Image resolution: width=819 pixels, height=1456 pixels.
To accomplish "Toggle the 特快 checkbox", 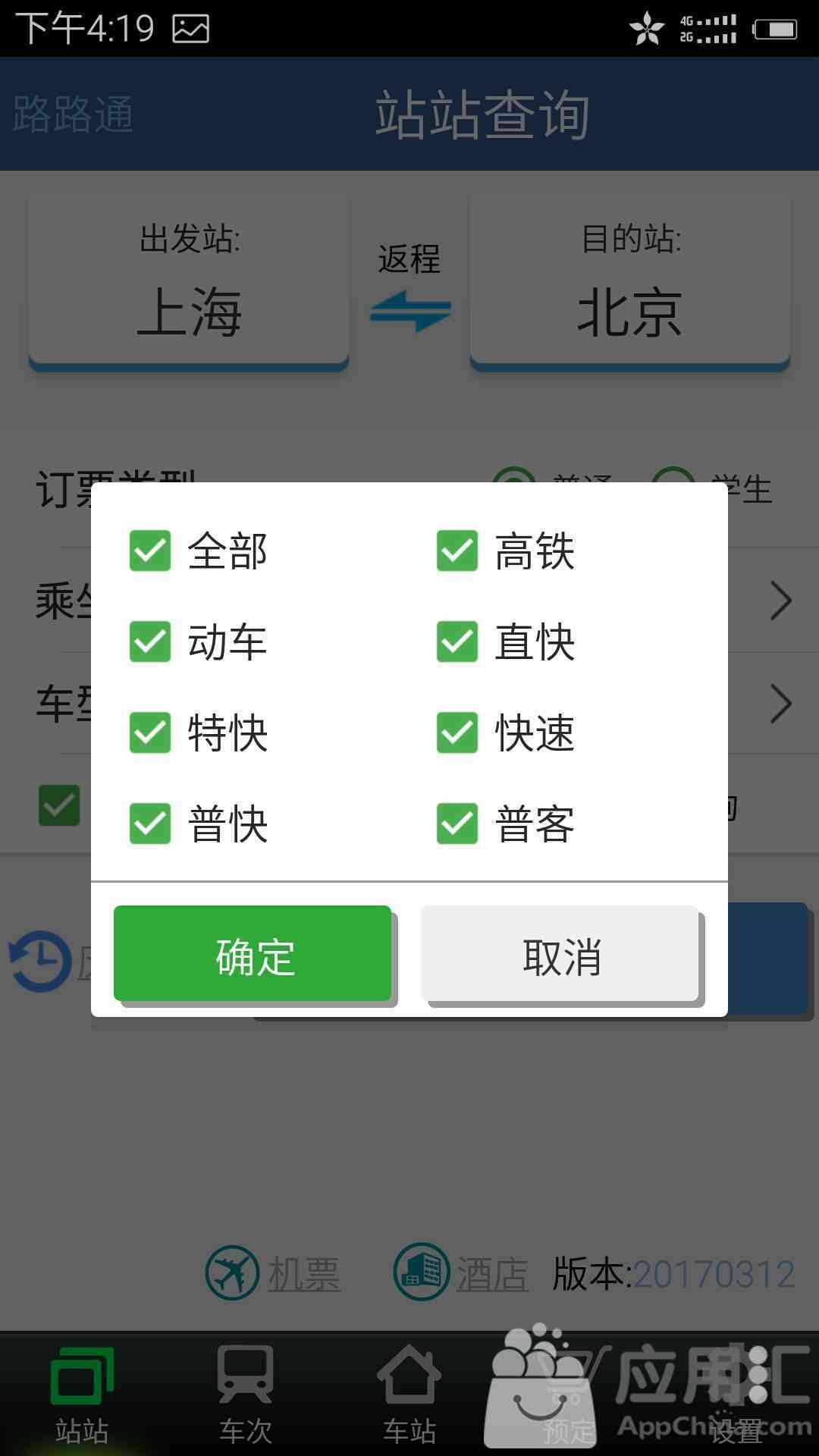I will coord(150,733).
